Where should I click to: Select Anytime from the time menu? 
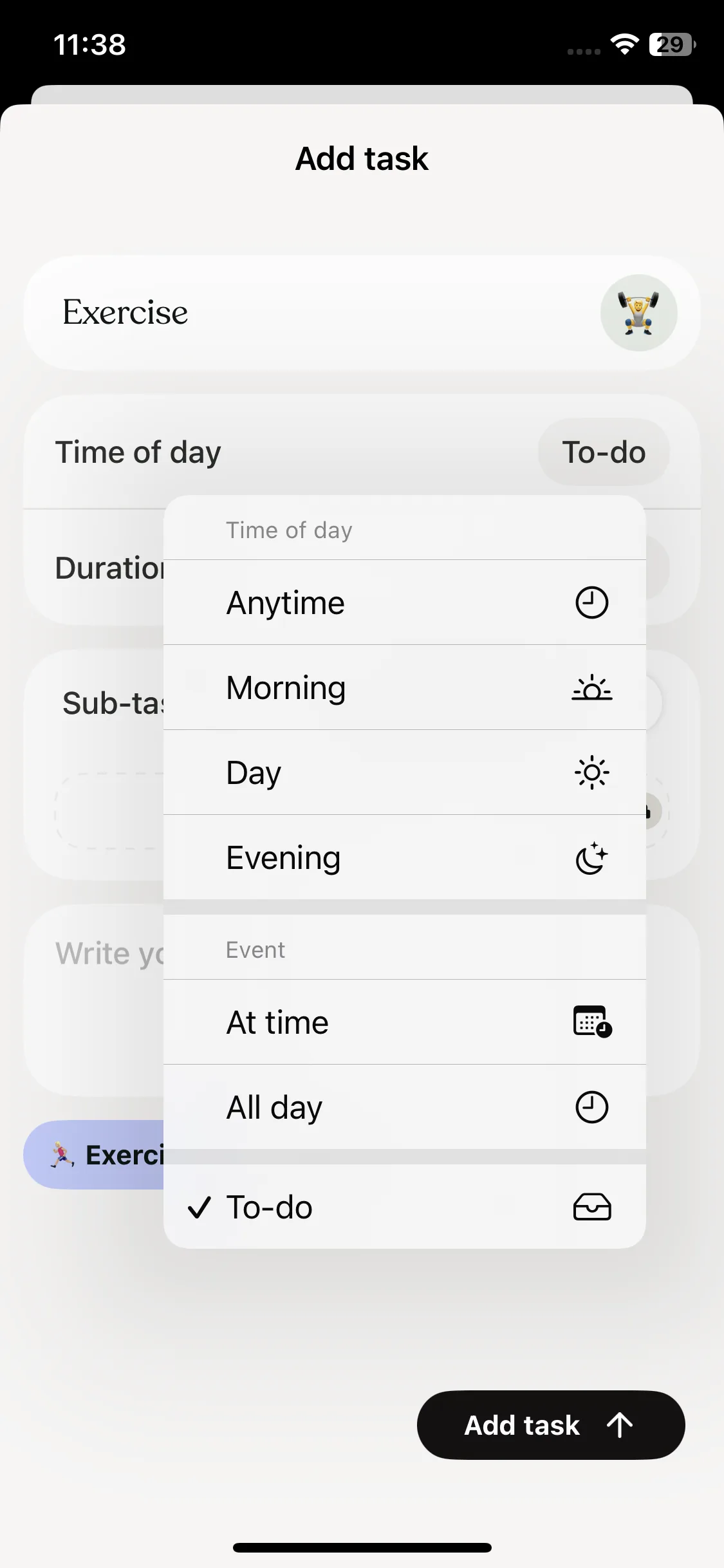tap(404, 603)
